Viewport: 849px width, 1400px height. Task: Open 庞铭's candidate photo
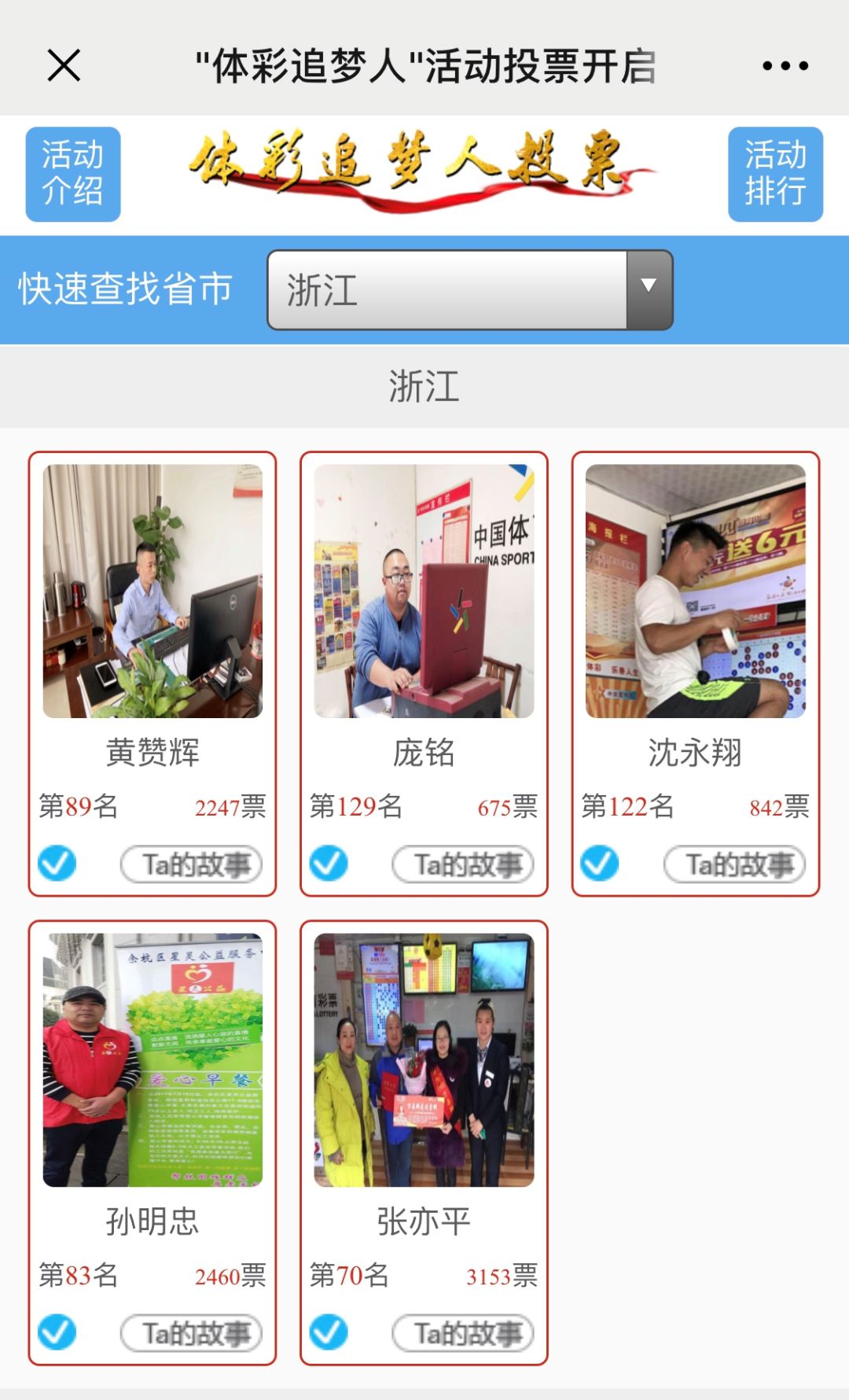(x=424, y=591)
